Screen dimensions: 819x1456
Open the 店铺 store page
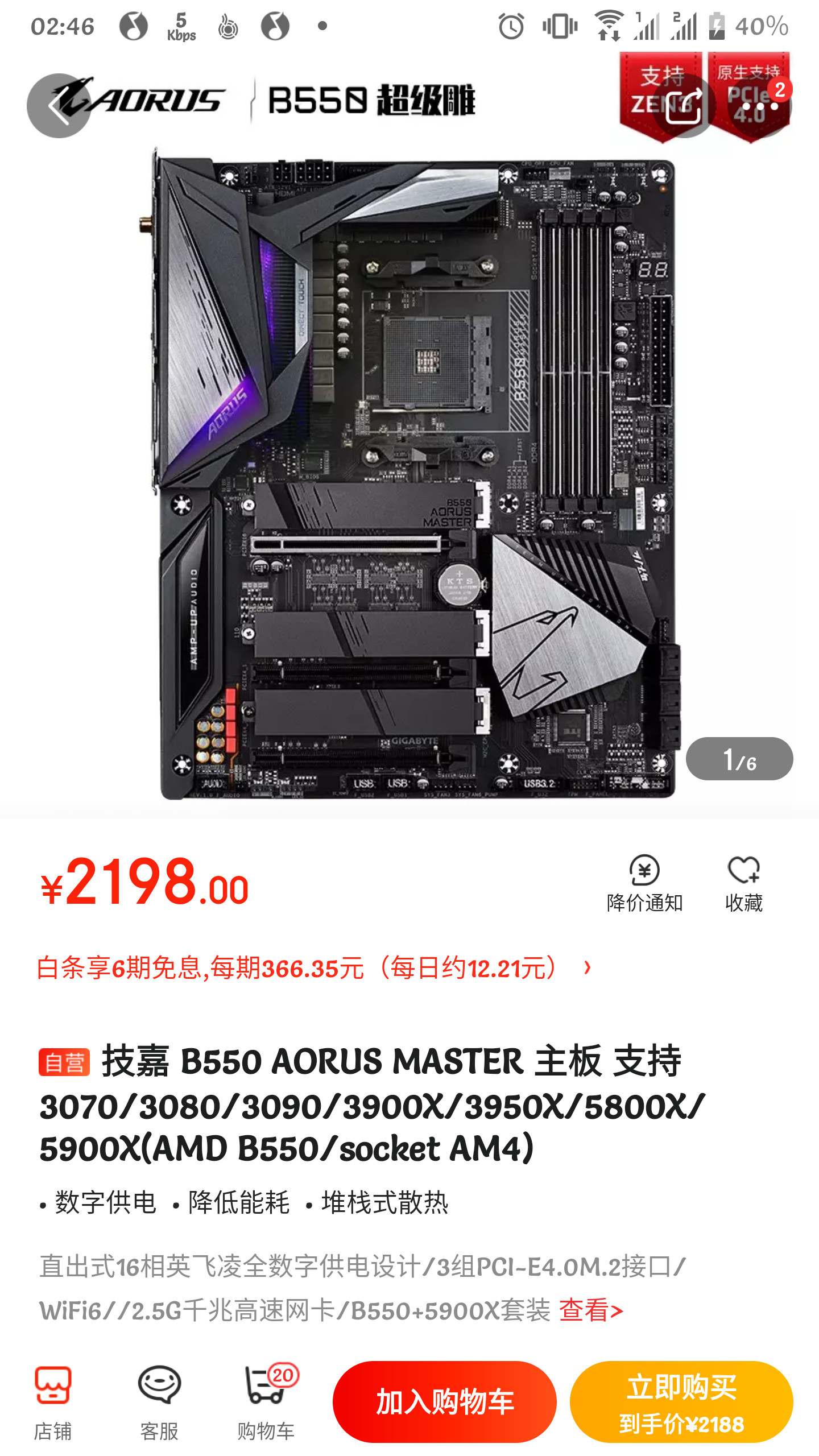(53, 1403)
